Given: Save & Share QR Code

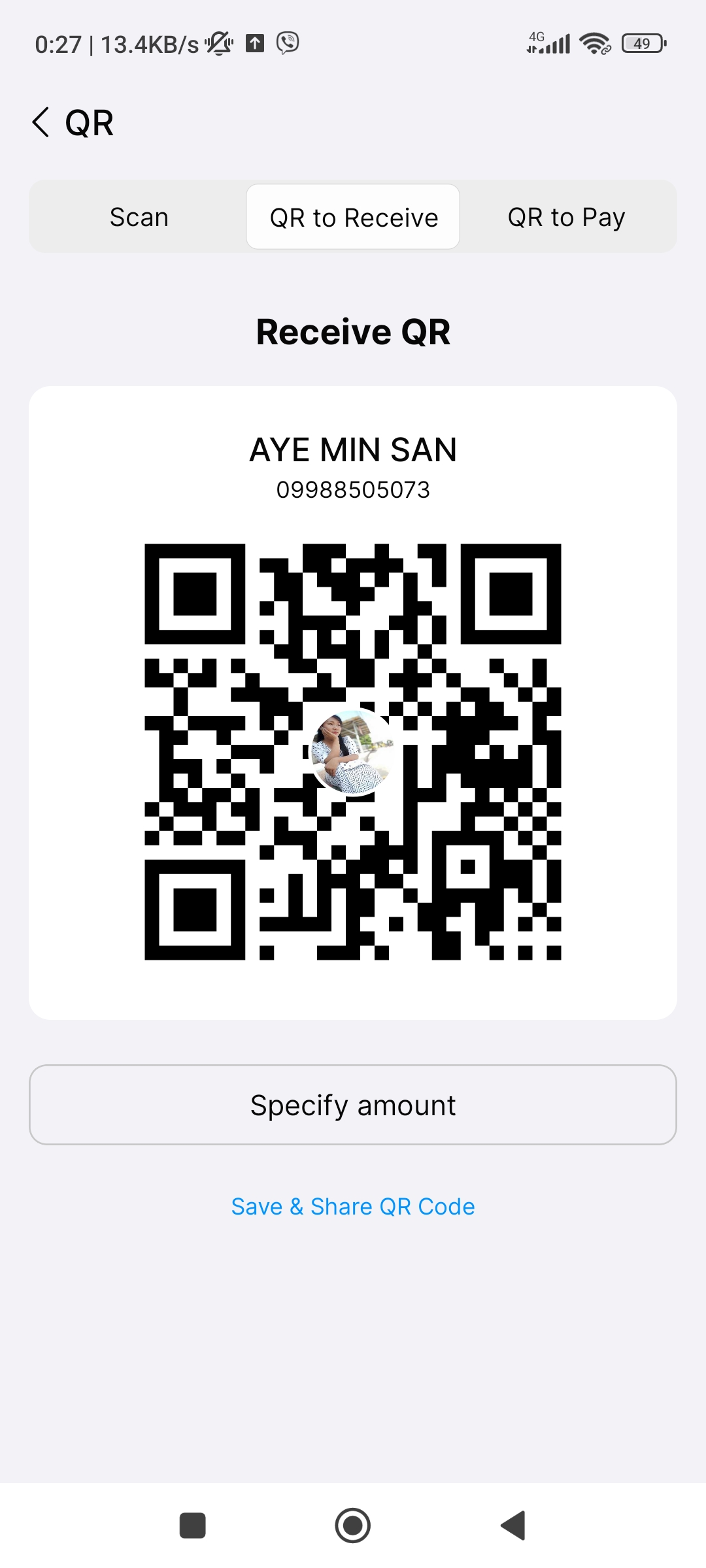Looking at the screenshot, I should tap(353, 1206).
